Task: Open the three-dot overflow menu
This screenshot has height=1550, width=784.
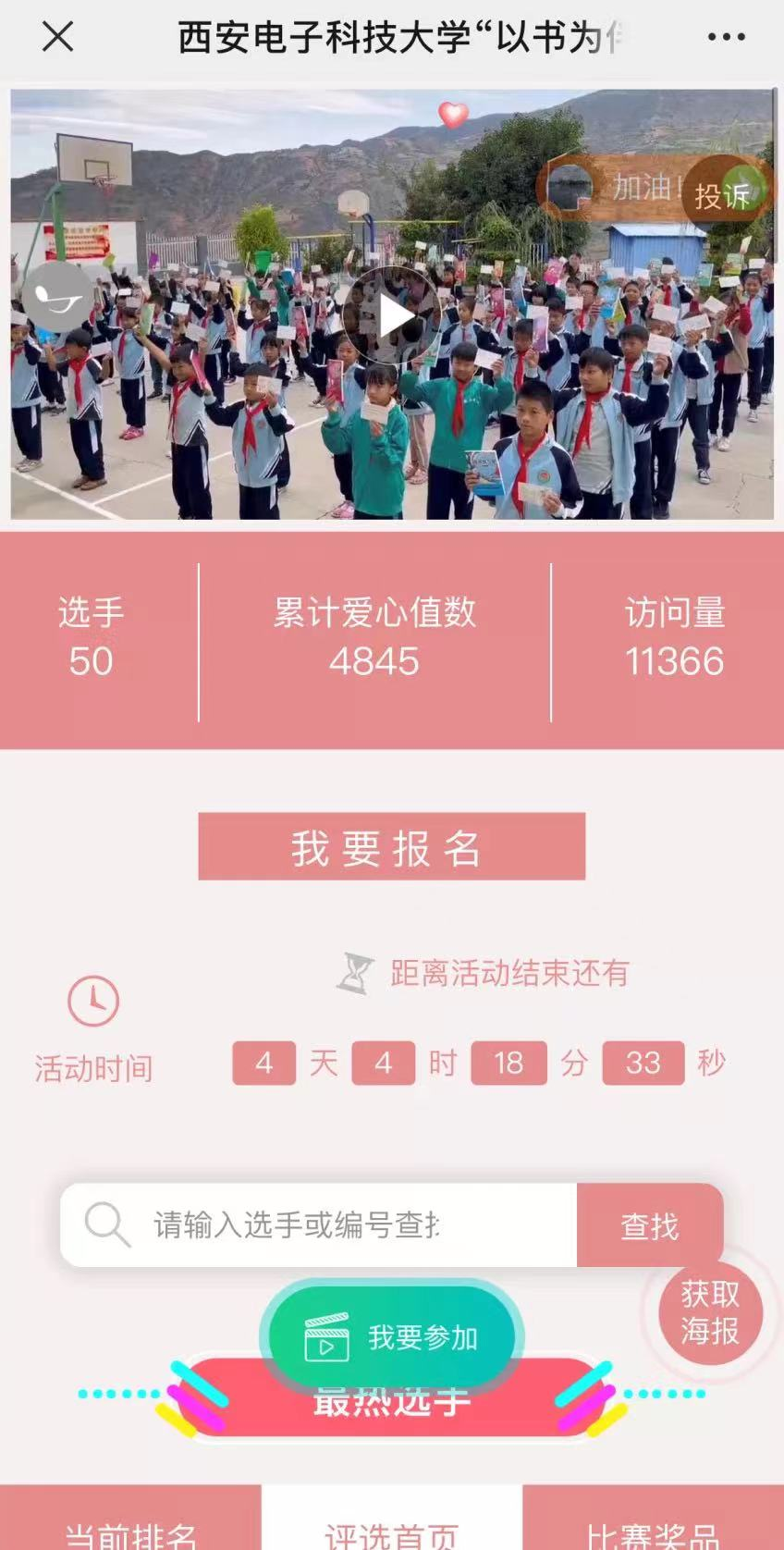Action: click(726, 37)
